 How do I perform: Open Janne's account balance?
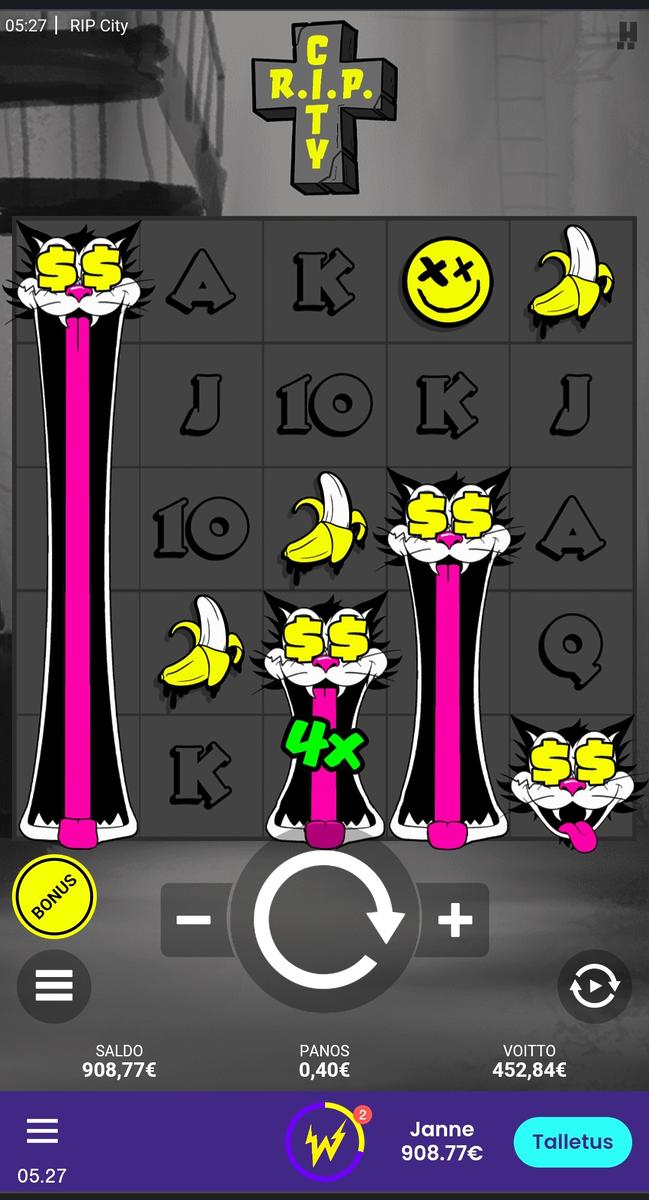coord(441,1142)
